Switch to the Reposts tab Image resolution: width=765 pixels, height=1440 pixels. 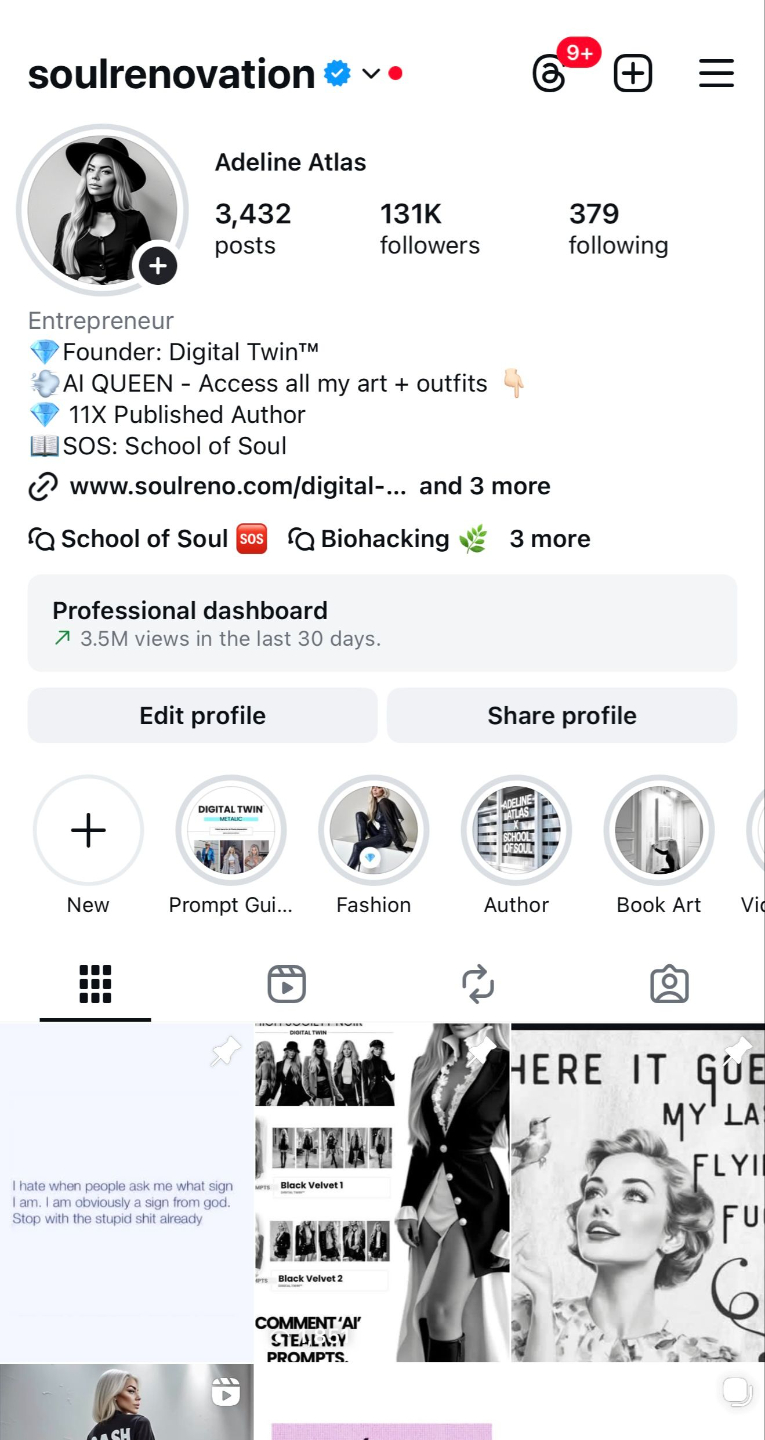point(478,984)
